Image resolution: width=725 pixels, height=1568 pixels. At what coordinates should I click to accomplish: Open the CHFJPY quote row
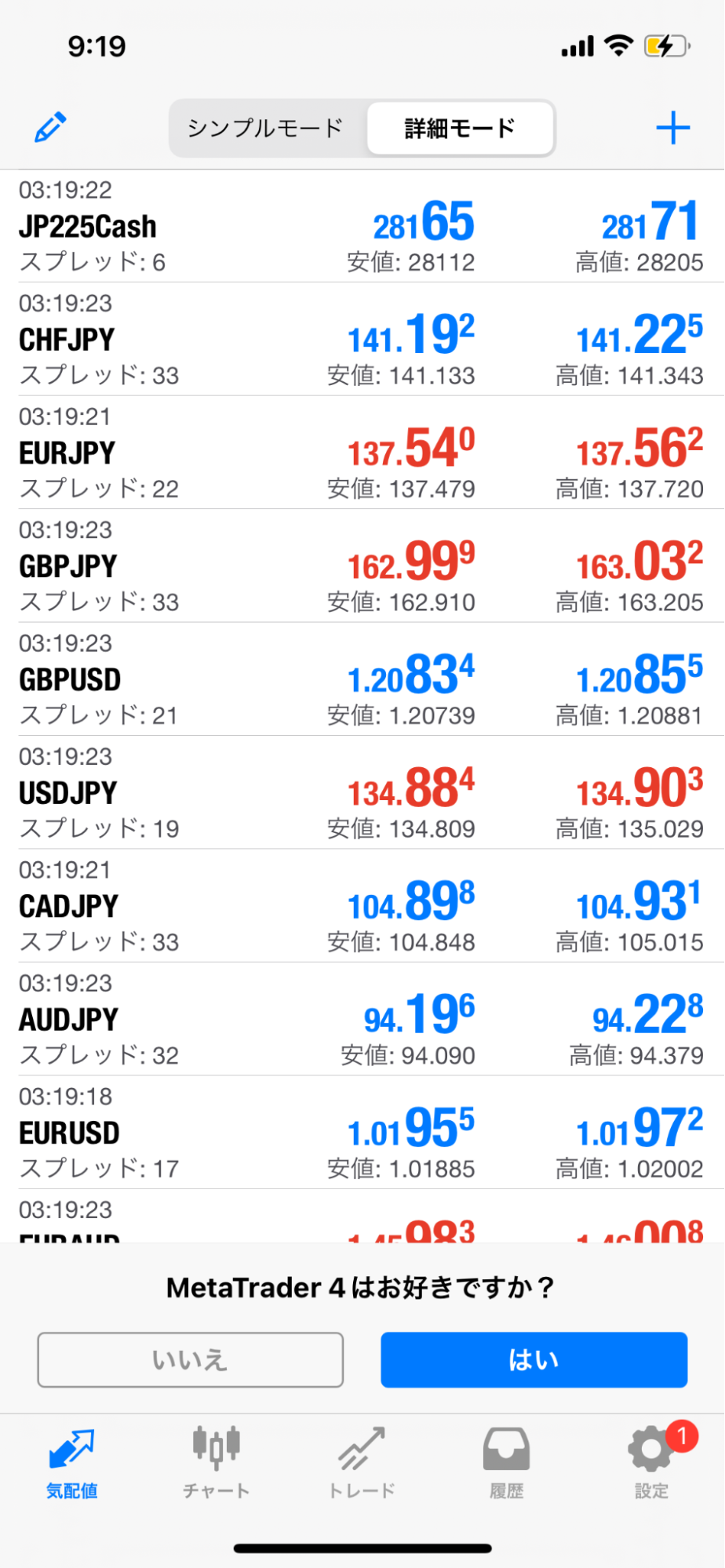click(67, 340)
